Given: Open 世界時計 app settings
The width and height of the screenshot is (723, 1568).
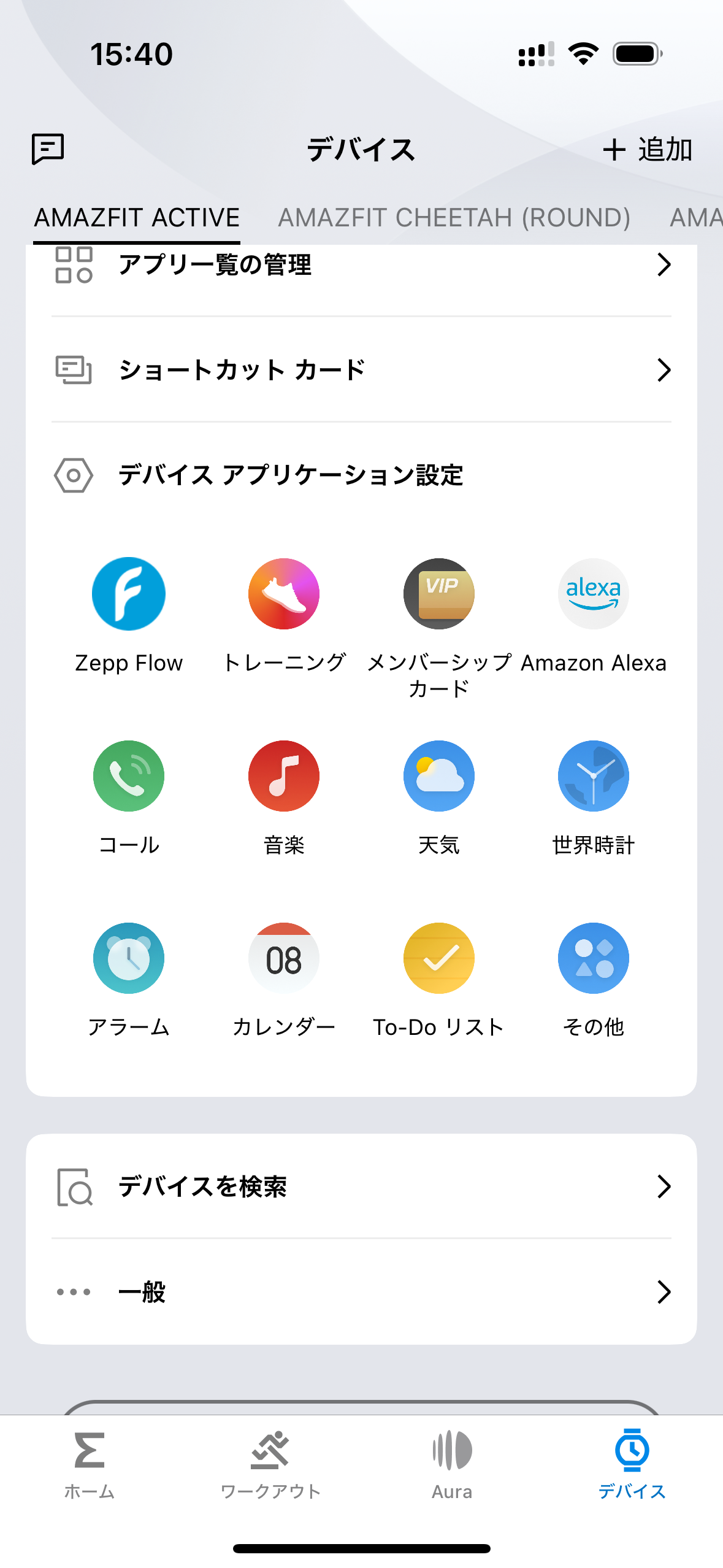Looking at the screenshot, I should (594, 776).
